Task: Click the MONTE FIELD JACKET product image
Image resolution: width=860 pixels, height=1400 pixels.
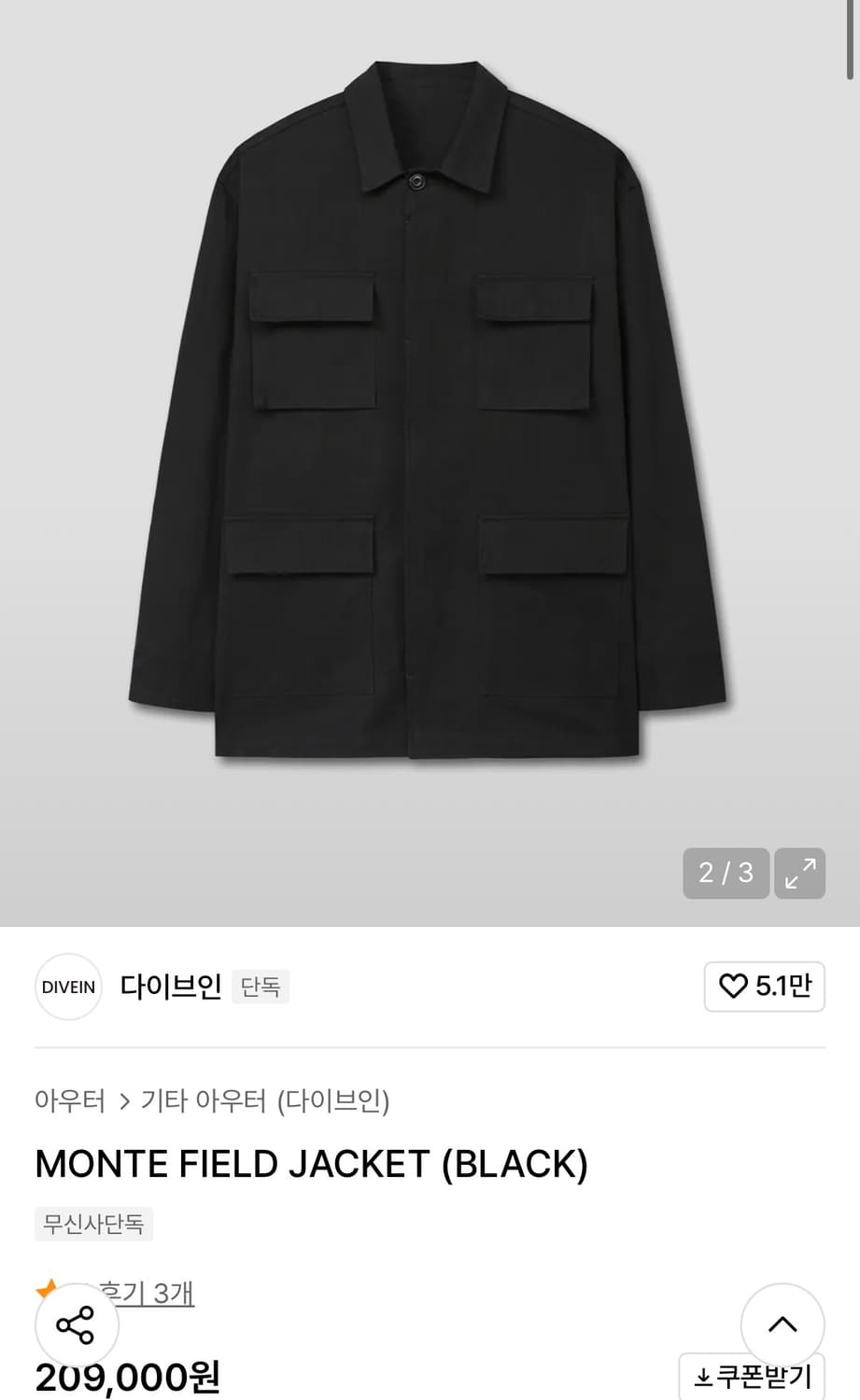Action: [430, 420]
